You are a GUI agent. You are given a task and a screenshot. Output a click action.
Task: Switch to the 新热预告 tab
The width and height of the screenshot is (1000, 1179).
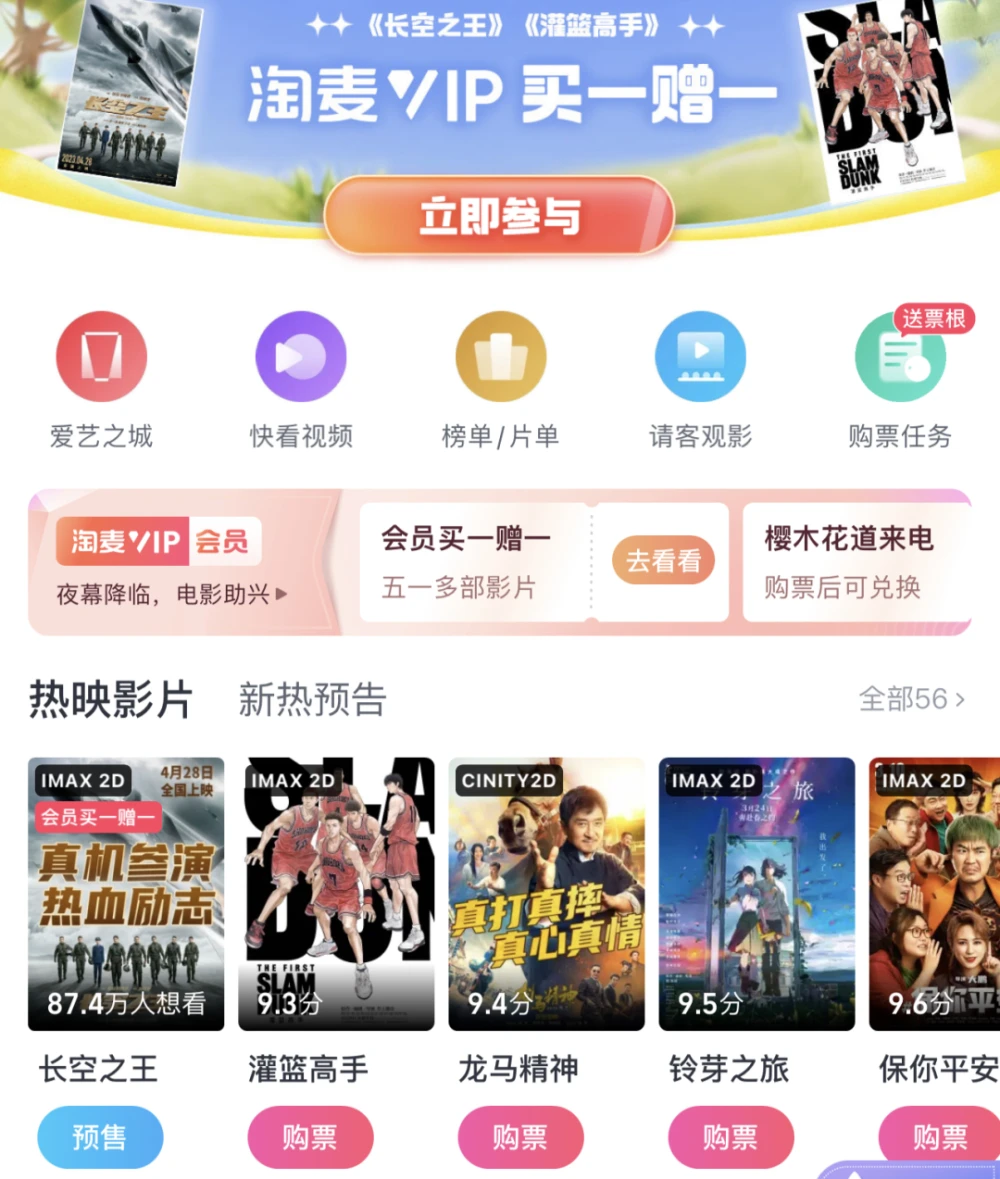pyautogui.click(x=312, y=699)
